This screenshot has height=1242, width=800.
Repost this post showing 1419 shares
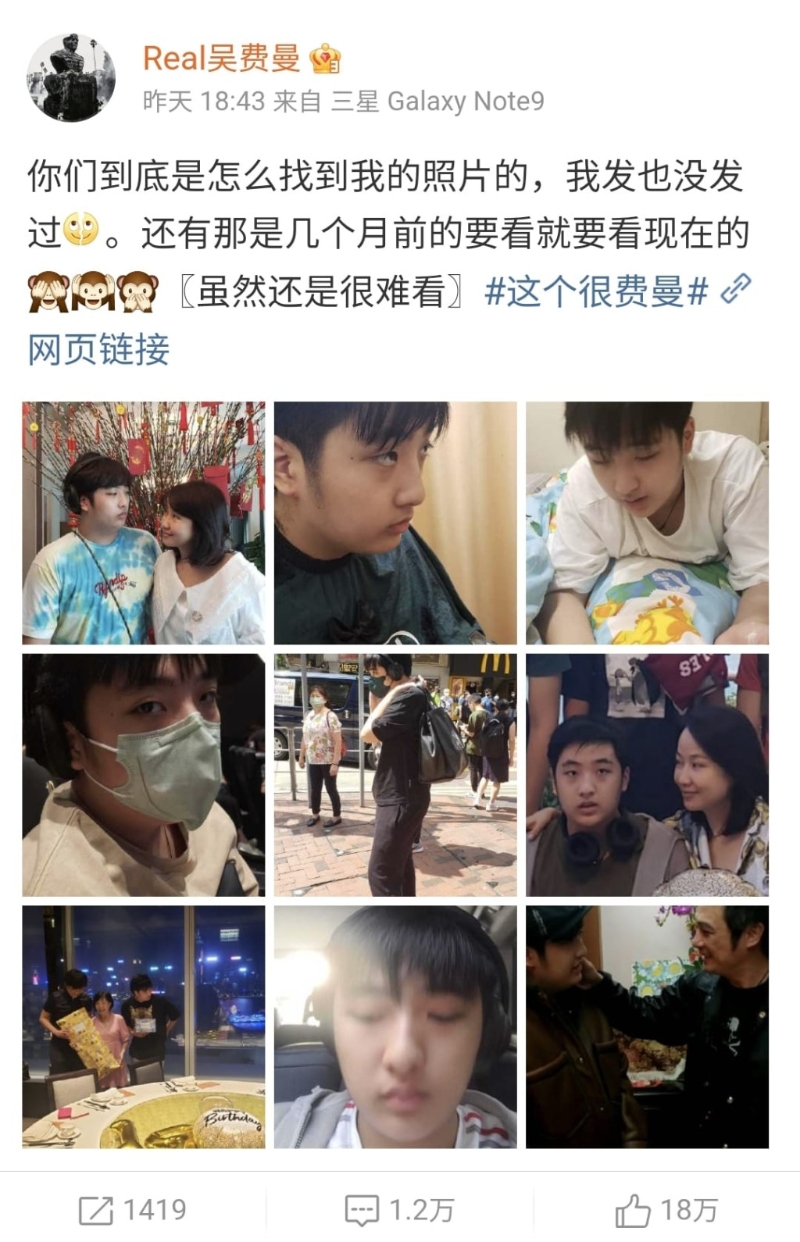(133, 1210)
